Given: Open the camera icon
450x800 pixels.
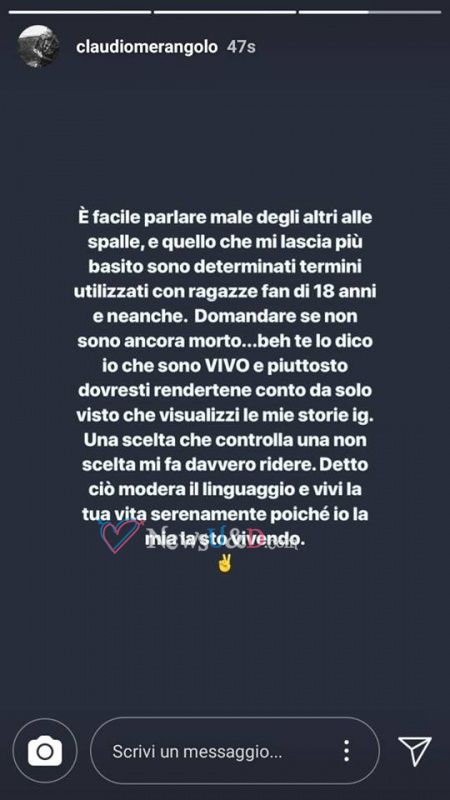Looking at the screenshot, I should pos(45,751).
